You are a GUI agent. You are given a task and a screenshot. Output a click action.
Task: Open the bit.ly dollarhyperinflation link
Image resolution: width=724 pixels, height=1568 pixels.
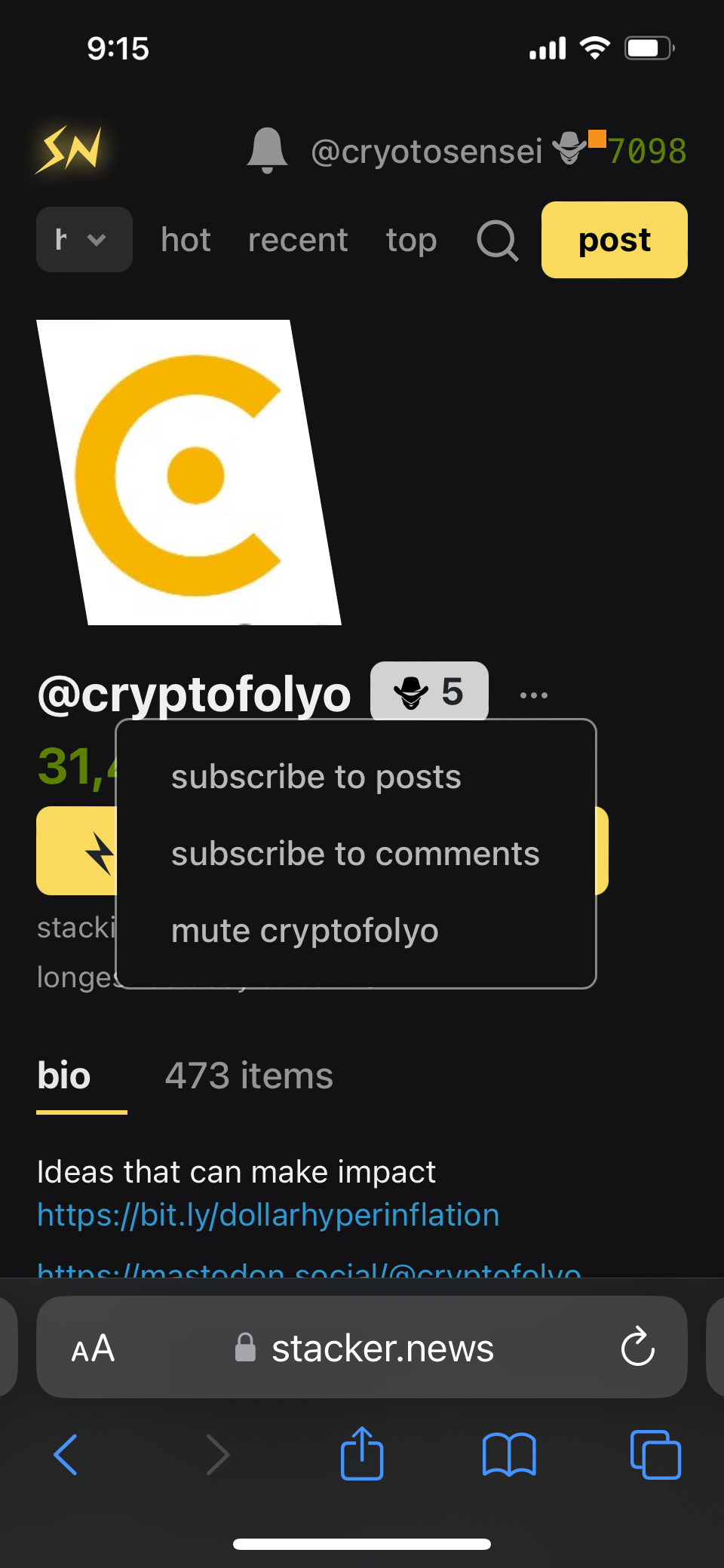(268, 1215)
